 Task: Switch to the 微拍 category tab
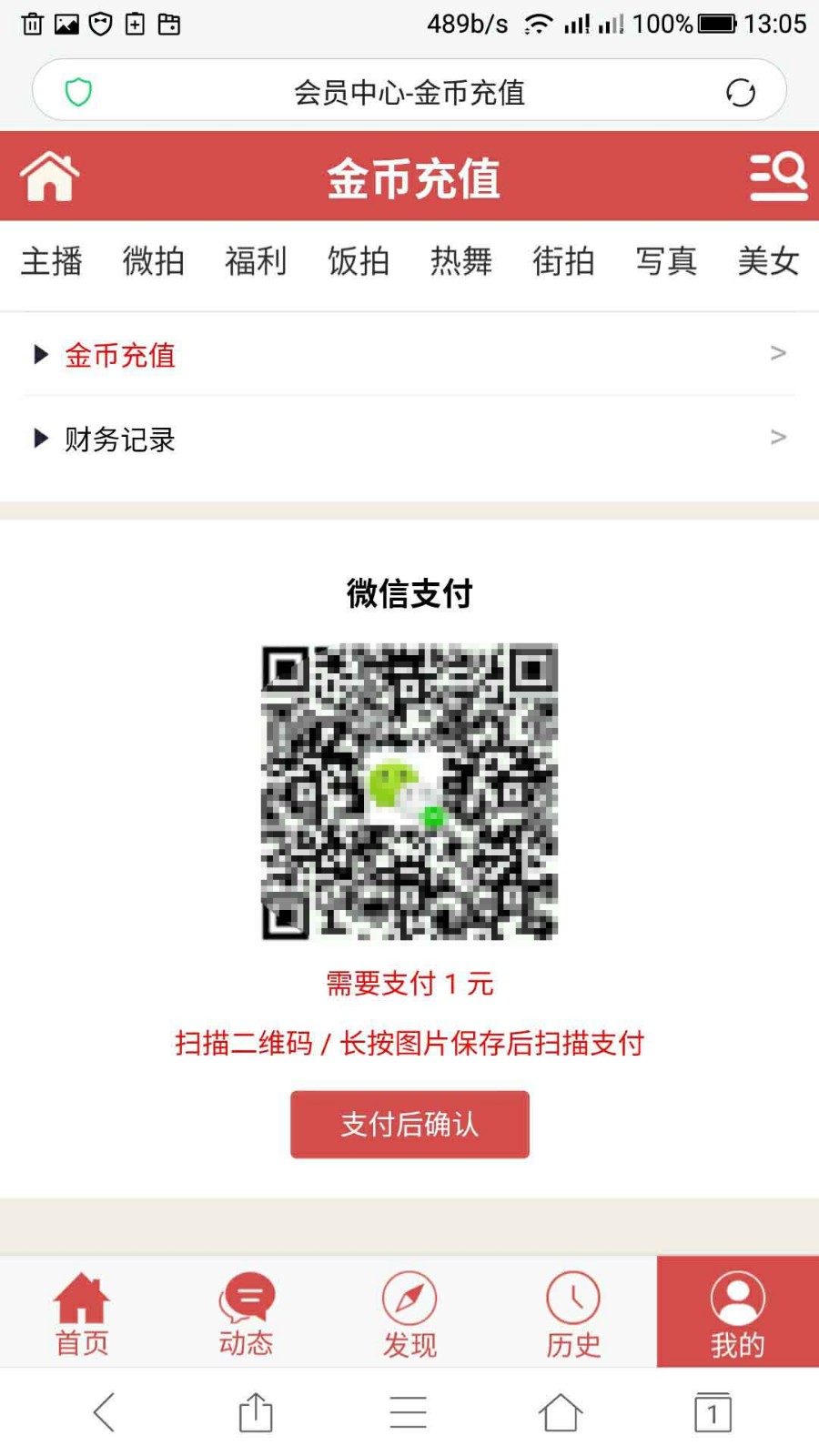[154, 262]
